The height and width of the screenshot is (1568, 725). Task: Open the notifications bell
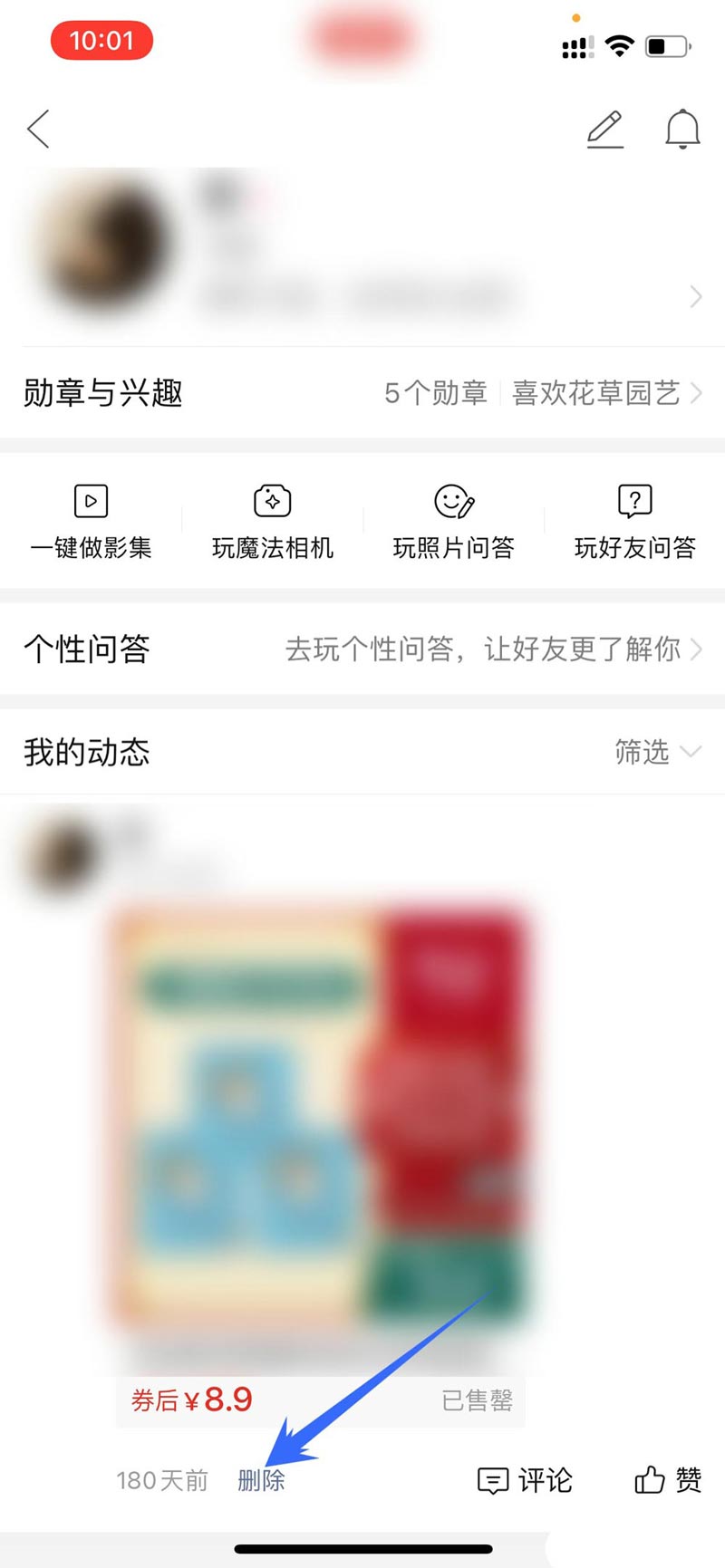tap(682, 130)
